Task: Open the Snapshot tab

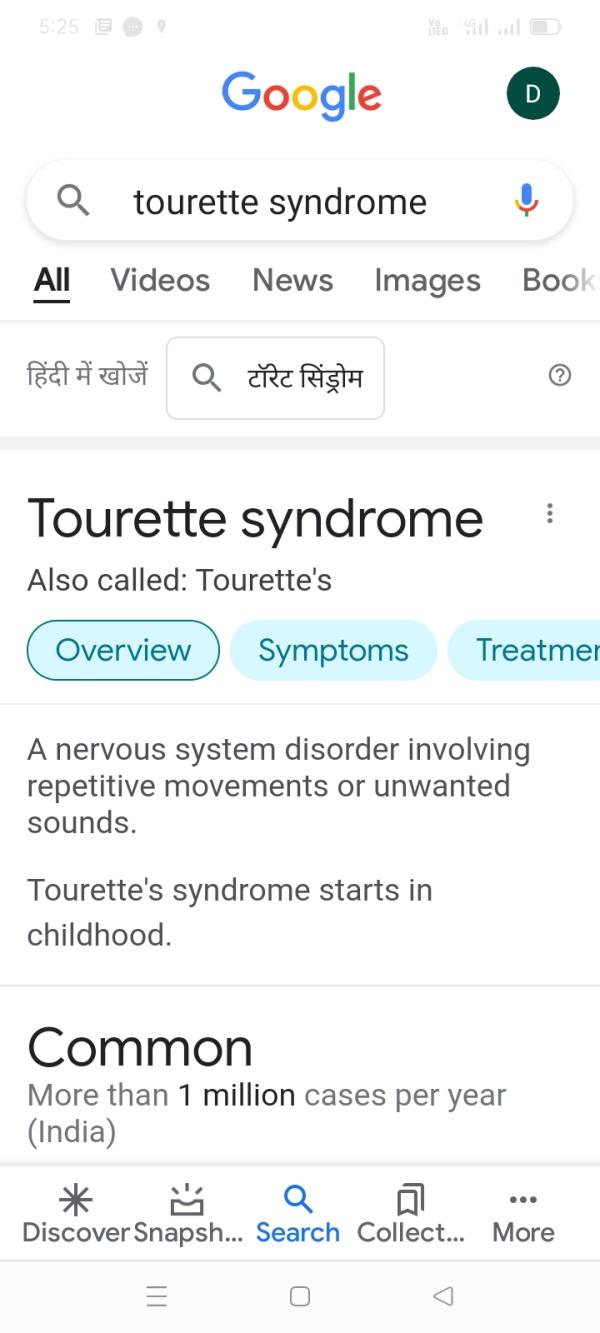Action: (x=188, y=1214)
